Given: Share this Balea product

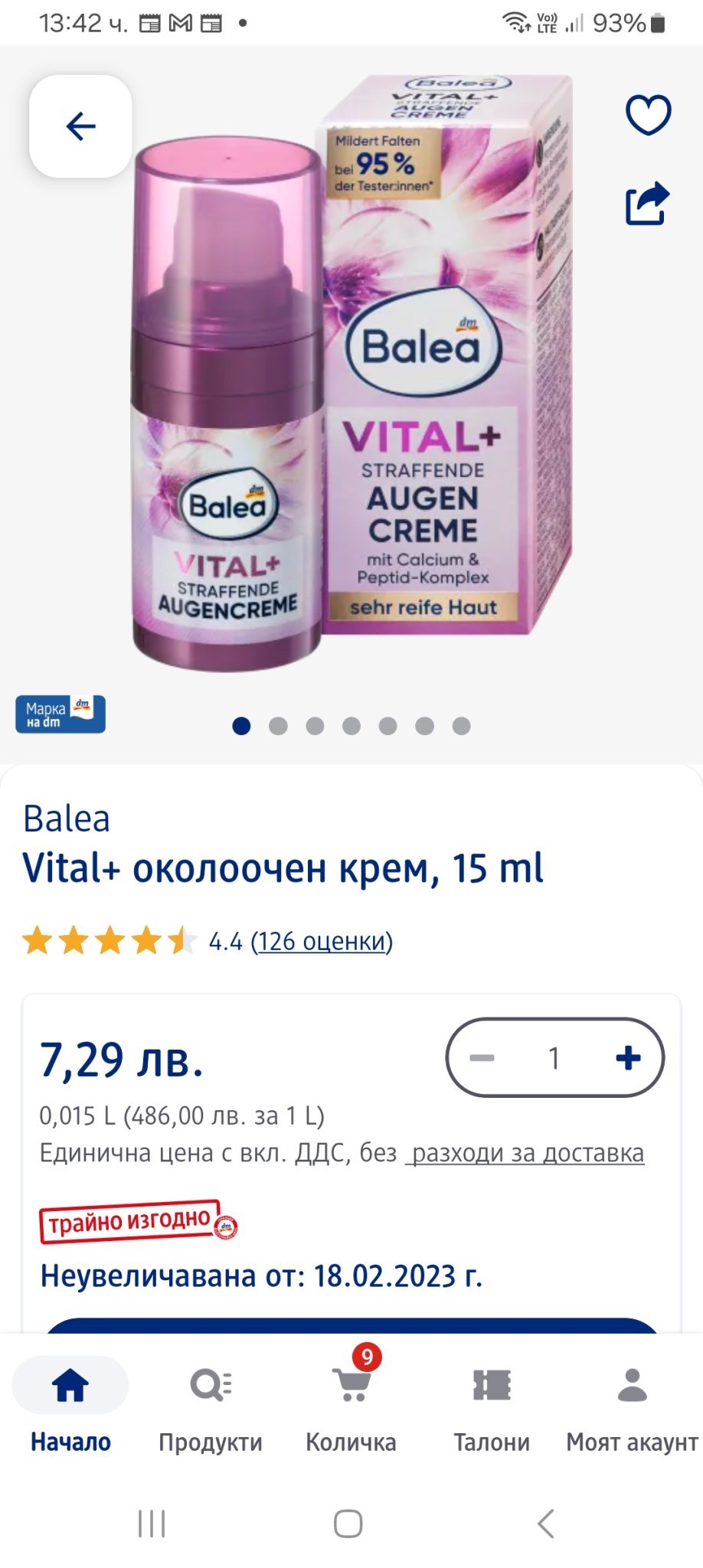Looking at the screenshot, I should point(648,204).
